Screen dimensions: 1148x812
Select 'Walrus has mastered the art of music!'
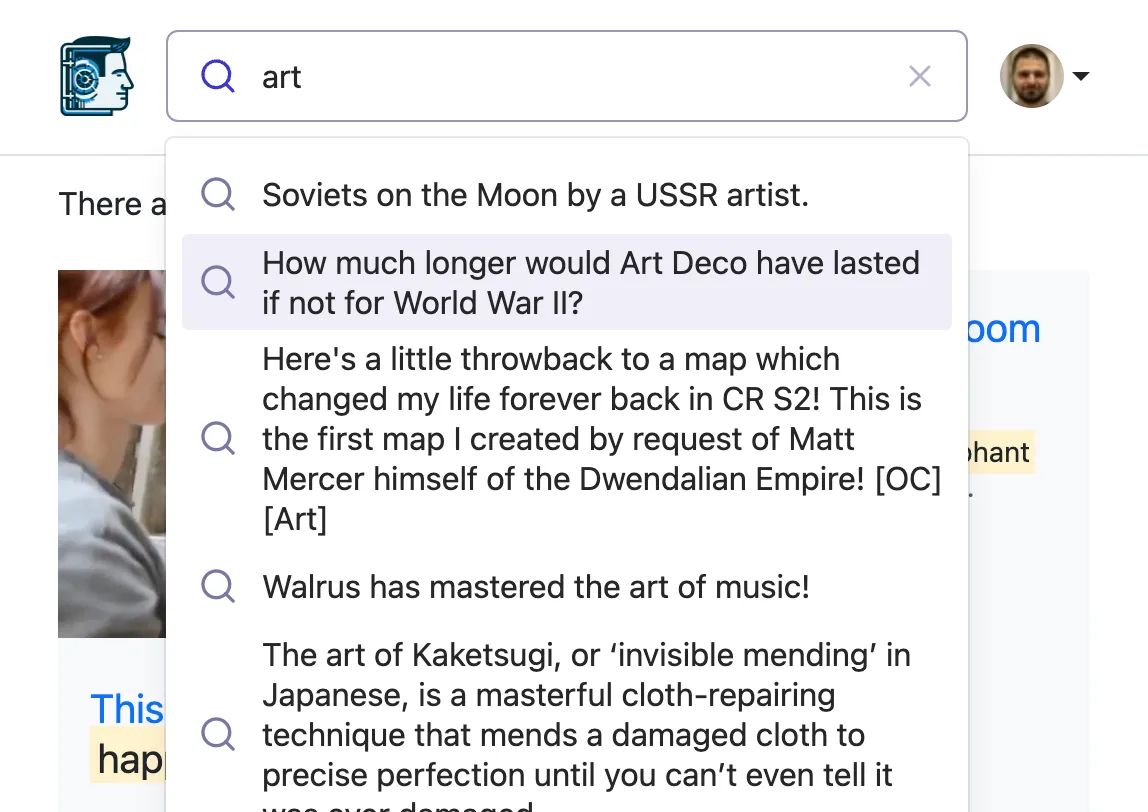click(535, 586)
